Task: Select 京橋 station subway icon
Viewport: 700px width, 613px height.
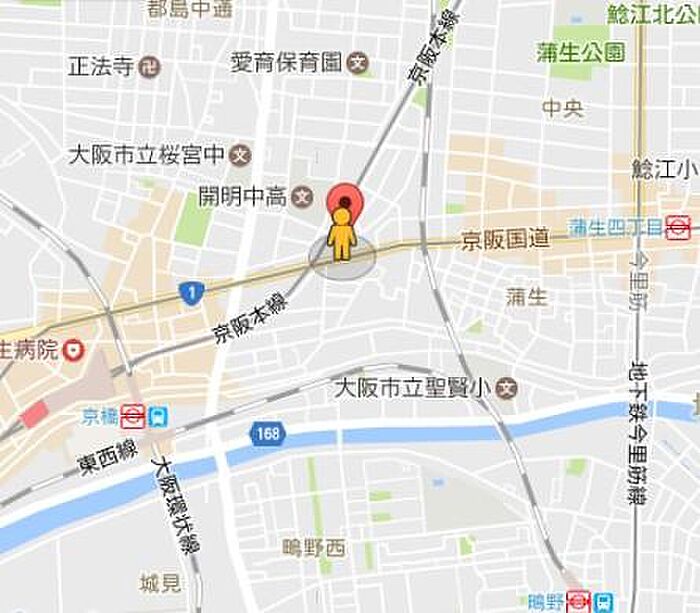Action: [x=134, y=417]
